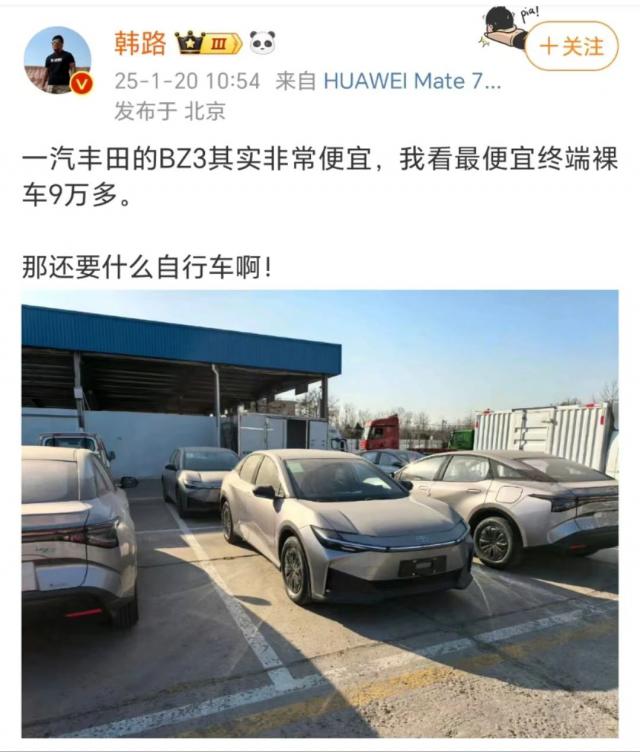Open the username 韩路

tap(139, 43)
